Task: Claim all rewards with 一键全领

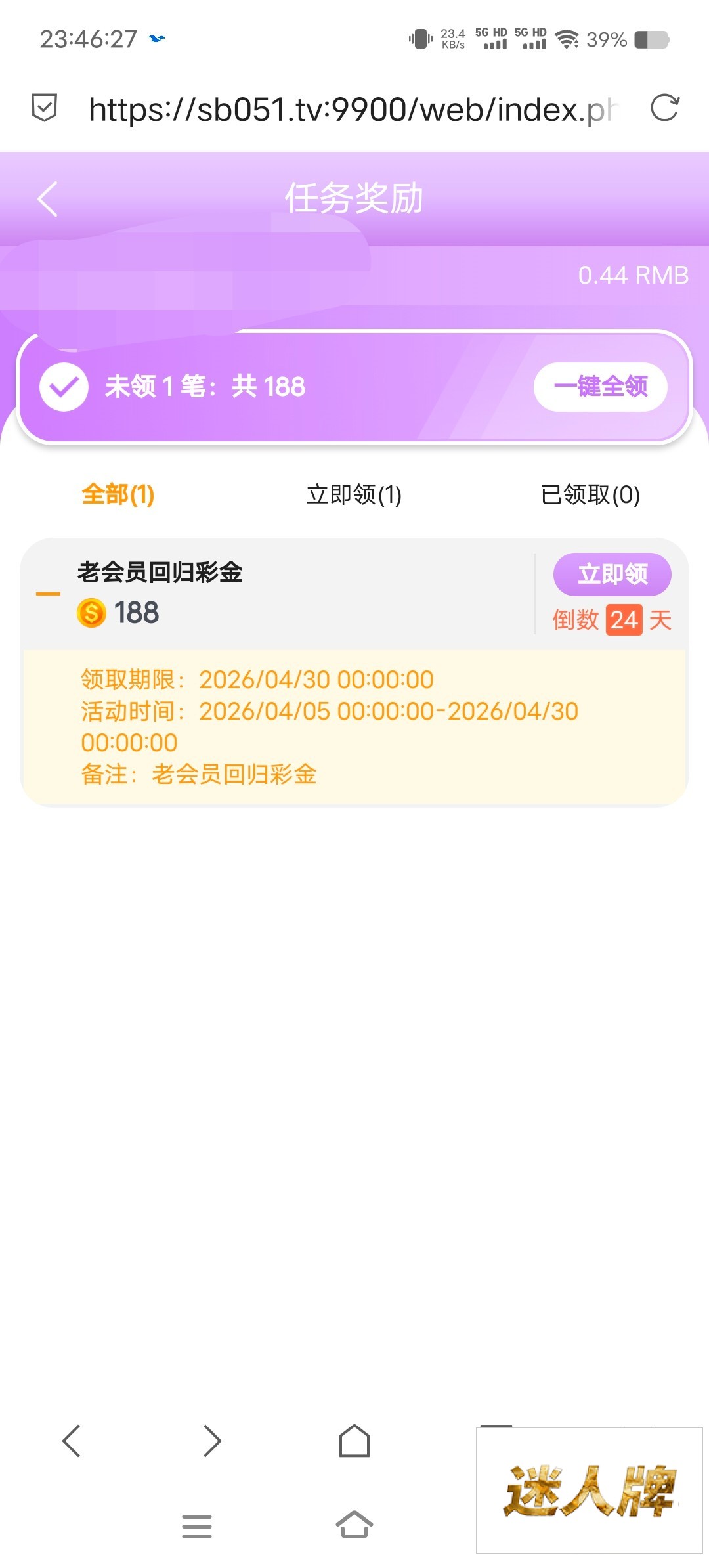Action: (600, 387)
